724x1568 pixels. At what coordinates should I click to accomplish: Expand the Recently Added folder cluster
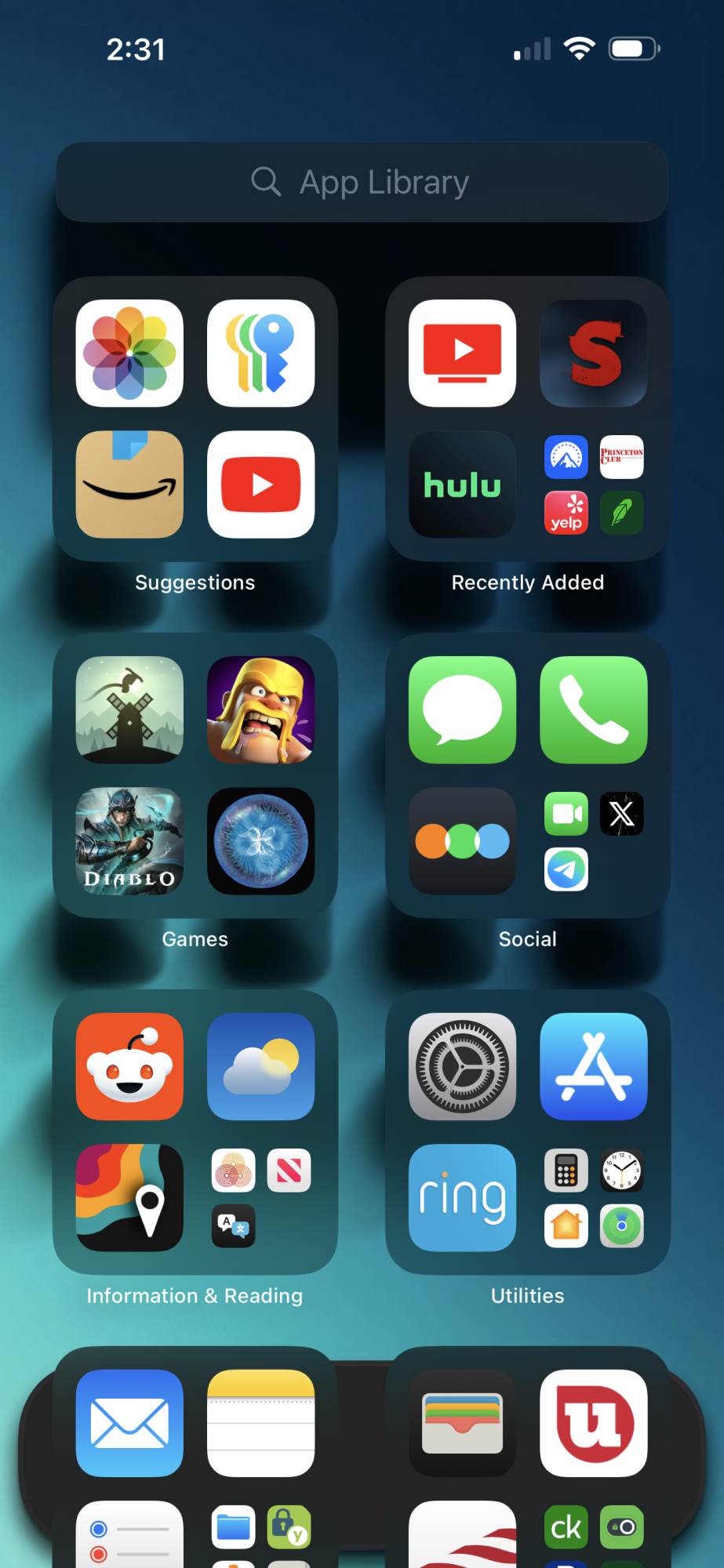(594, 485)
